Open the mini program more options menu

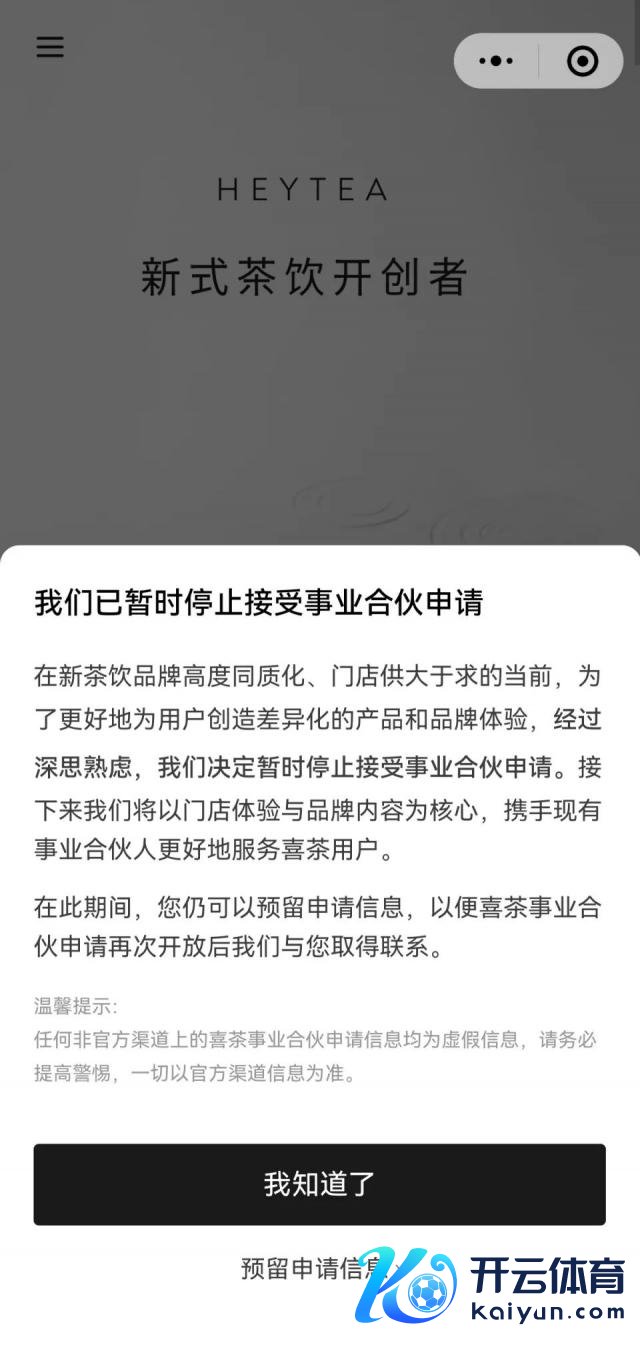click(x=496, y=61)
